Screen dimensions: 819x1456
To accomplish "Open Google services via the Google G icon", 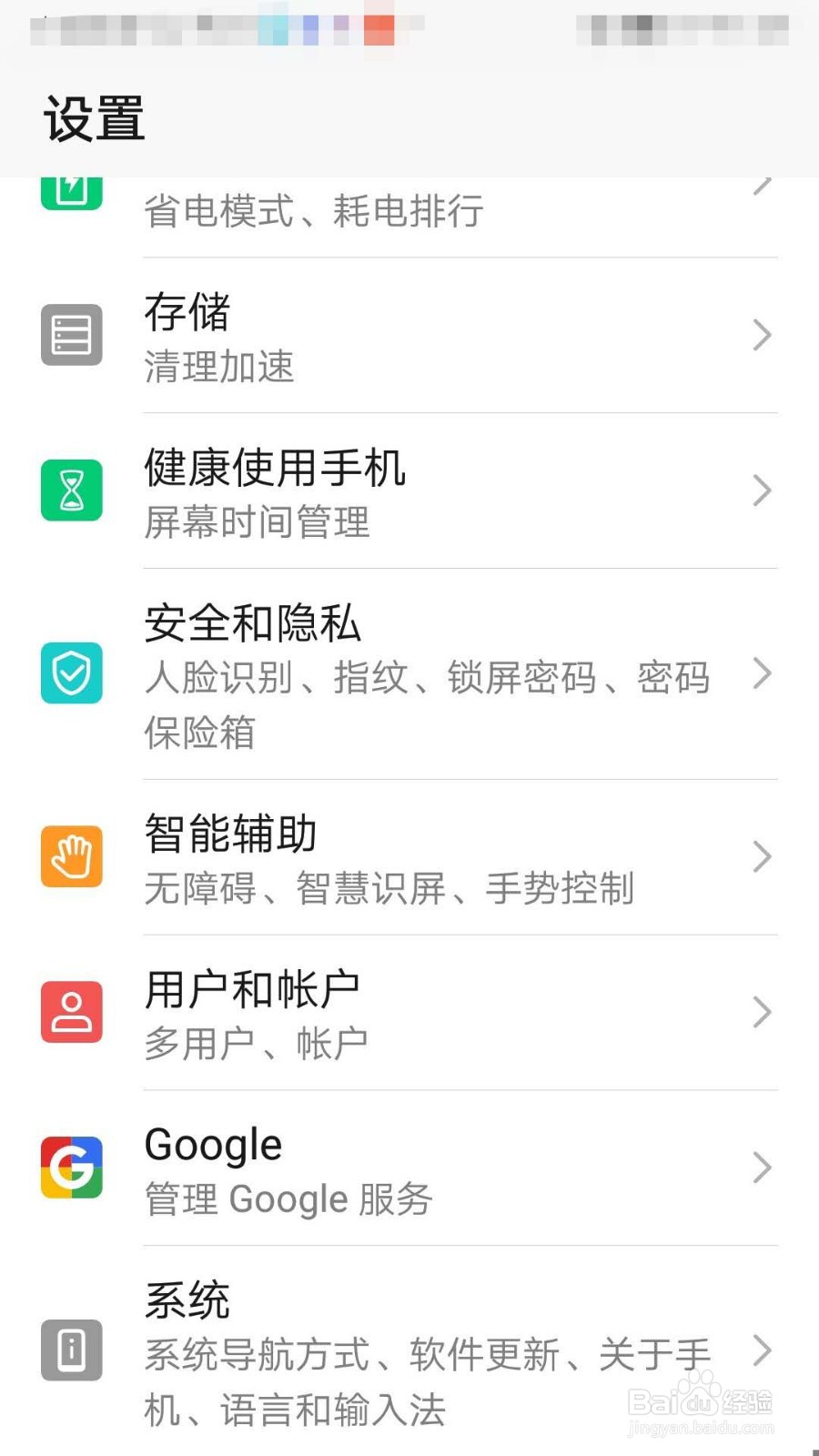I will click(x=72, y=1168).
